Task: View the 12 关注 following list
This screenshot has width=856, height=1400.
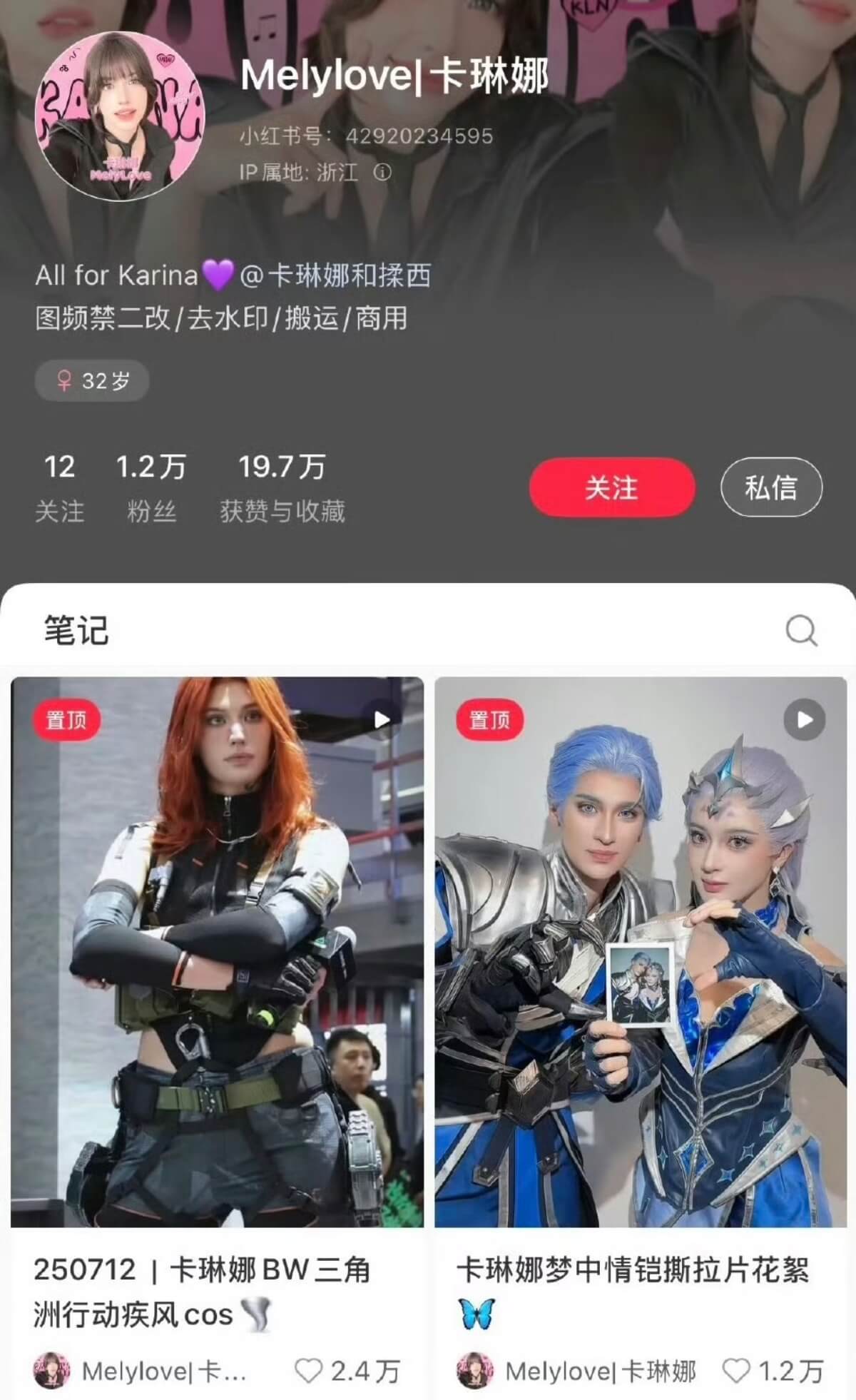Action: click(59, 487)
